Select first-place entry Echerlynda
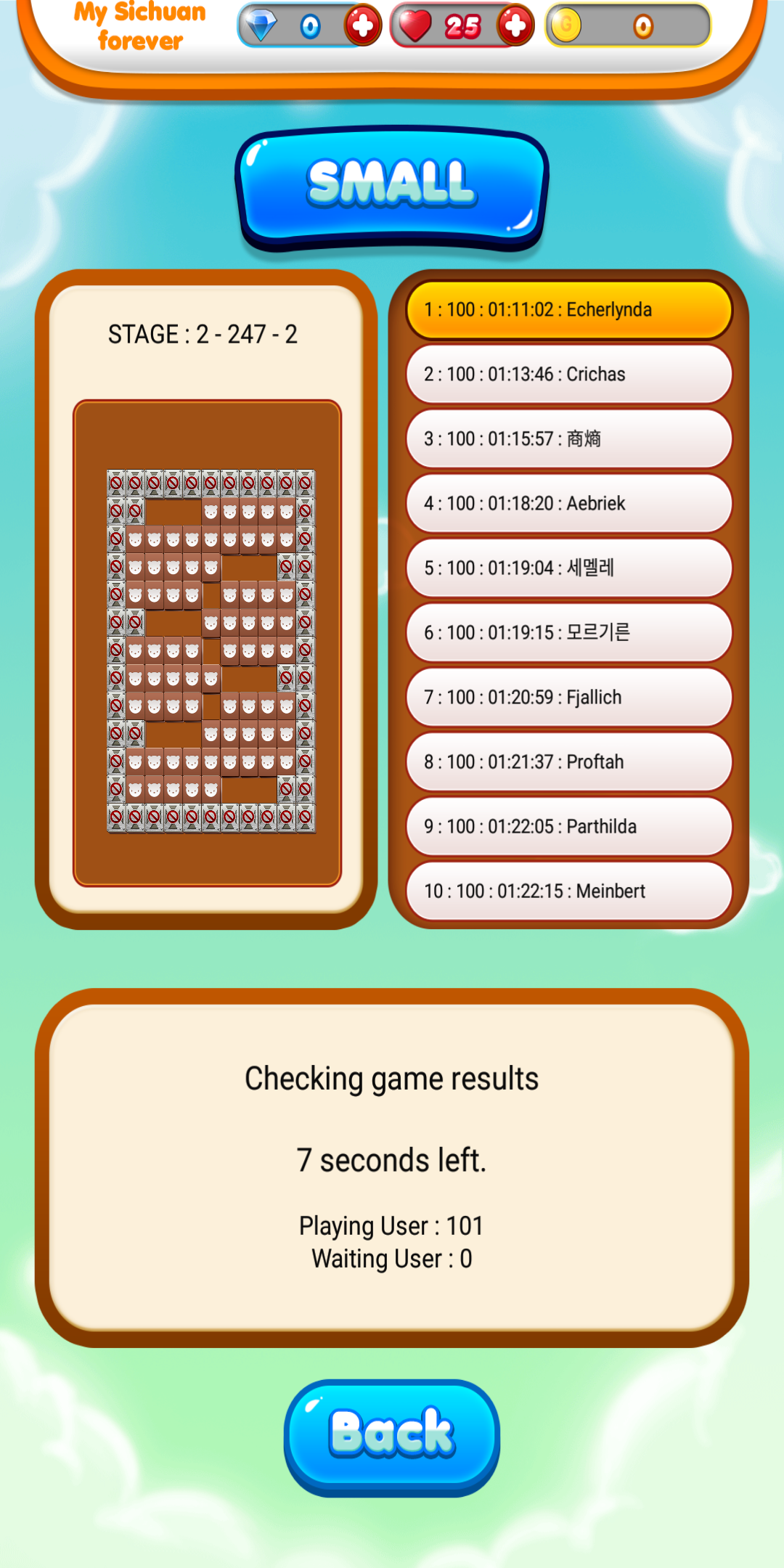 click(571, 309)
